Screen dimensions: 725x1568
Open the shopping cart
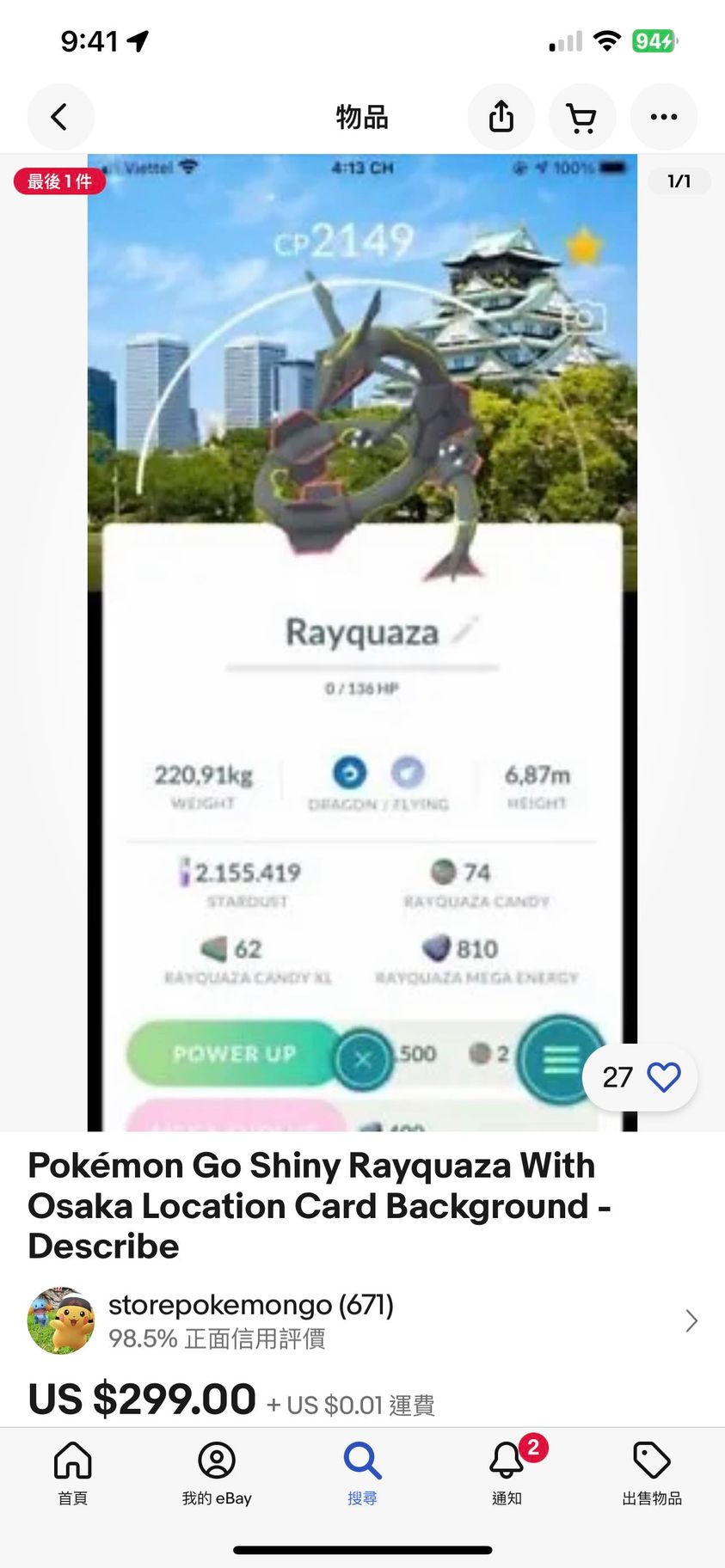pos(582,117)
